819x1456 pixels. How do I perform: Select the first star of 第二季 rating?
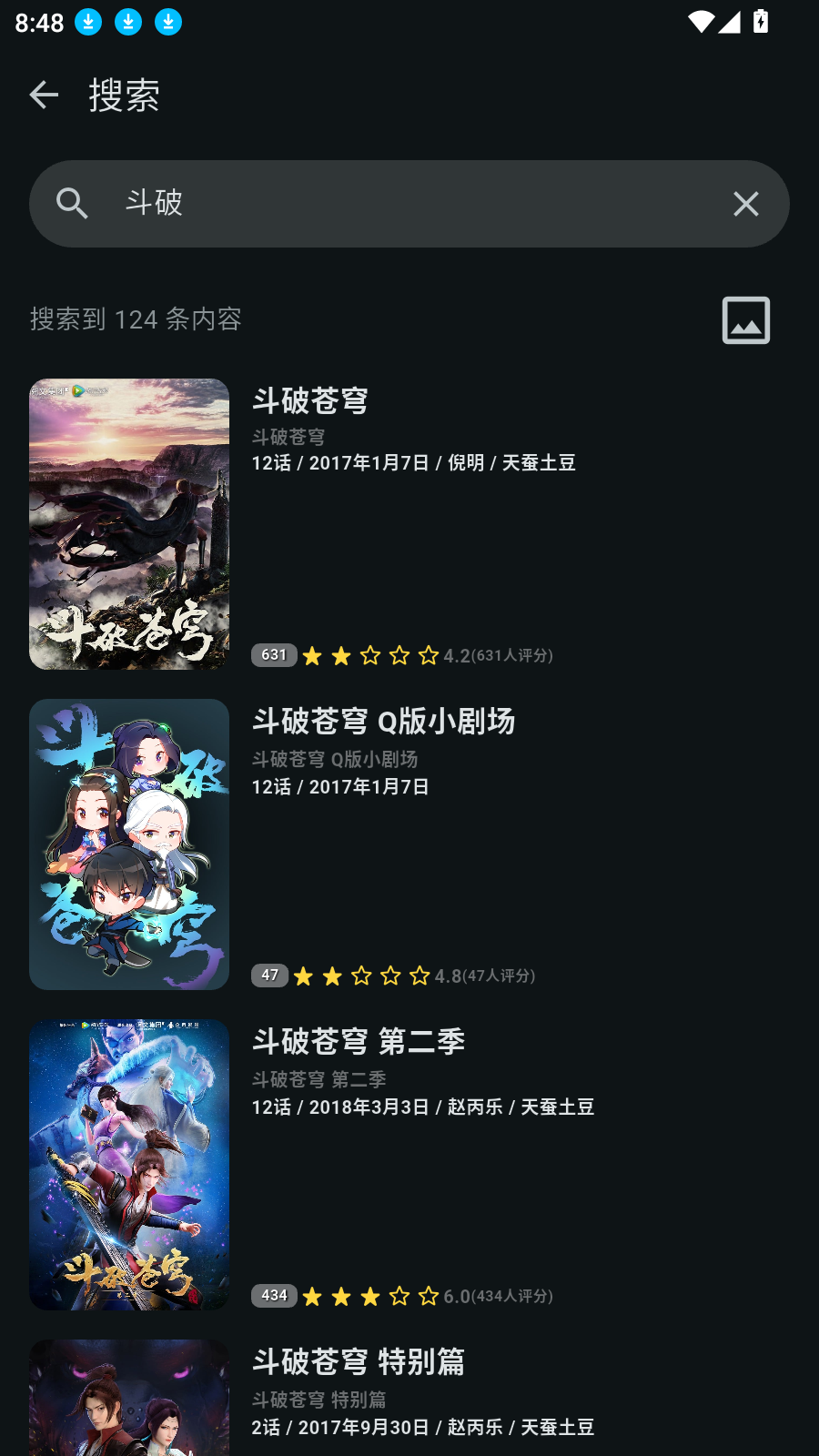pyautogui.click(x=312, y=1296)
